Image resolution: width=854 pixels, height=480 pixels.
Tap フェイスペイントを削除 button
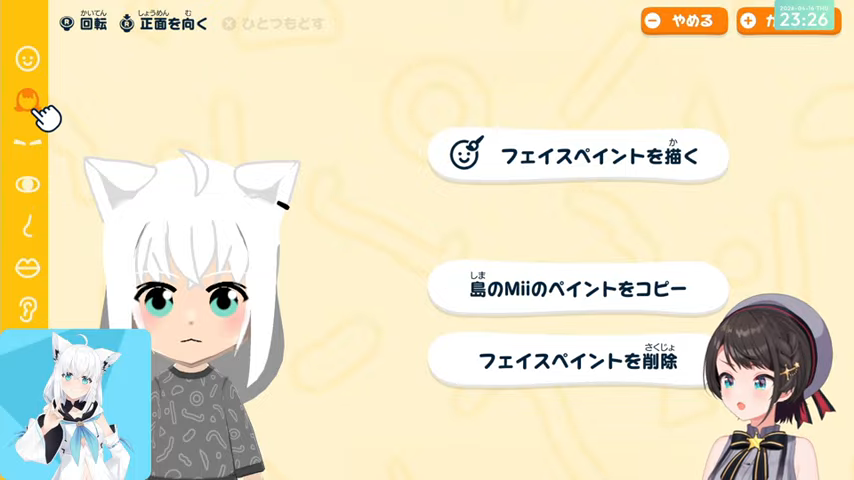(578, 360)
